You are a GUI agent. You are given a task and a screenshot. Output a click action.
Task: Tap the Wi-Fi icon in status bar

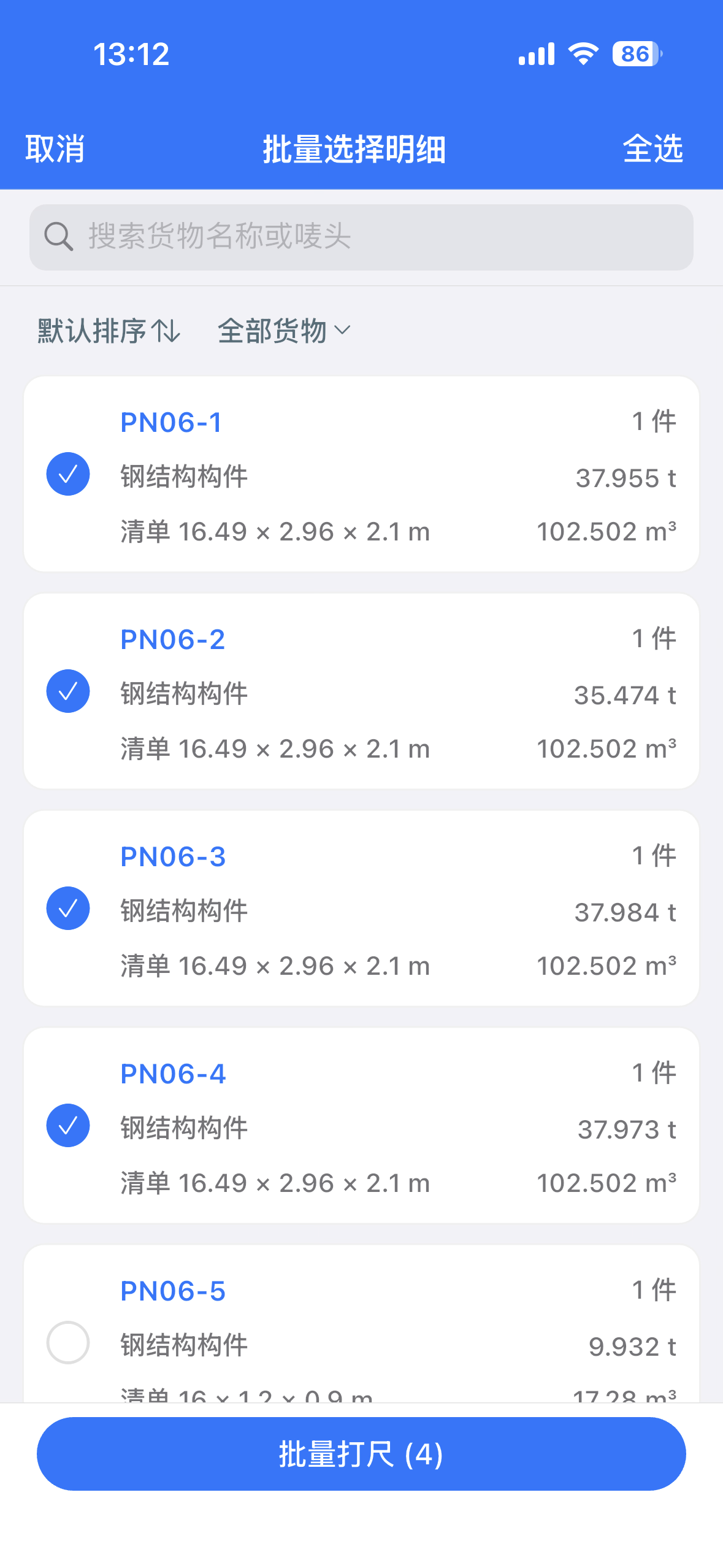pos(581,54)
